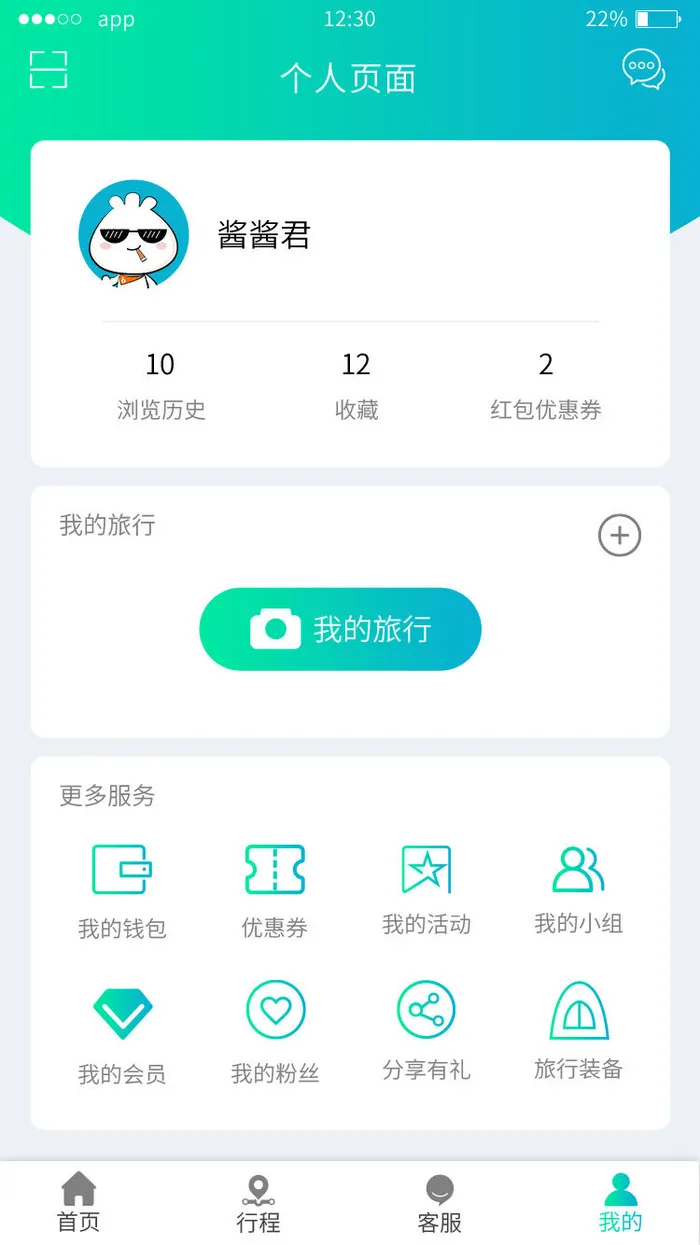Open 我的钱包 wallet

[x=122, y=891]
